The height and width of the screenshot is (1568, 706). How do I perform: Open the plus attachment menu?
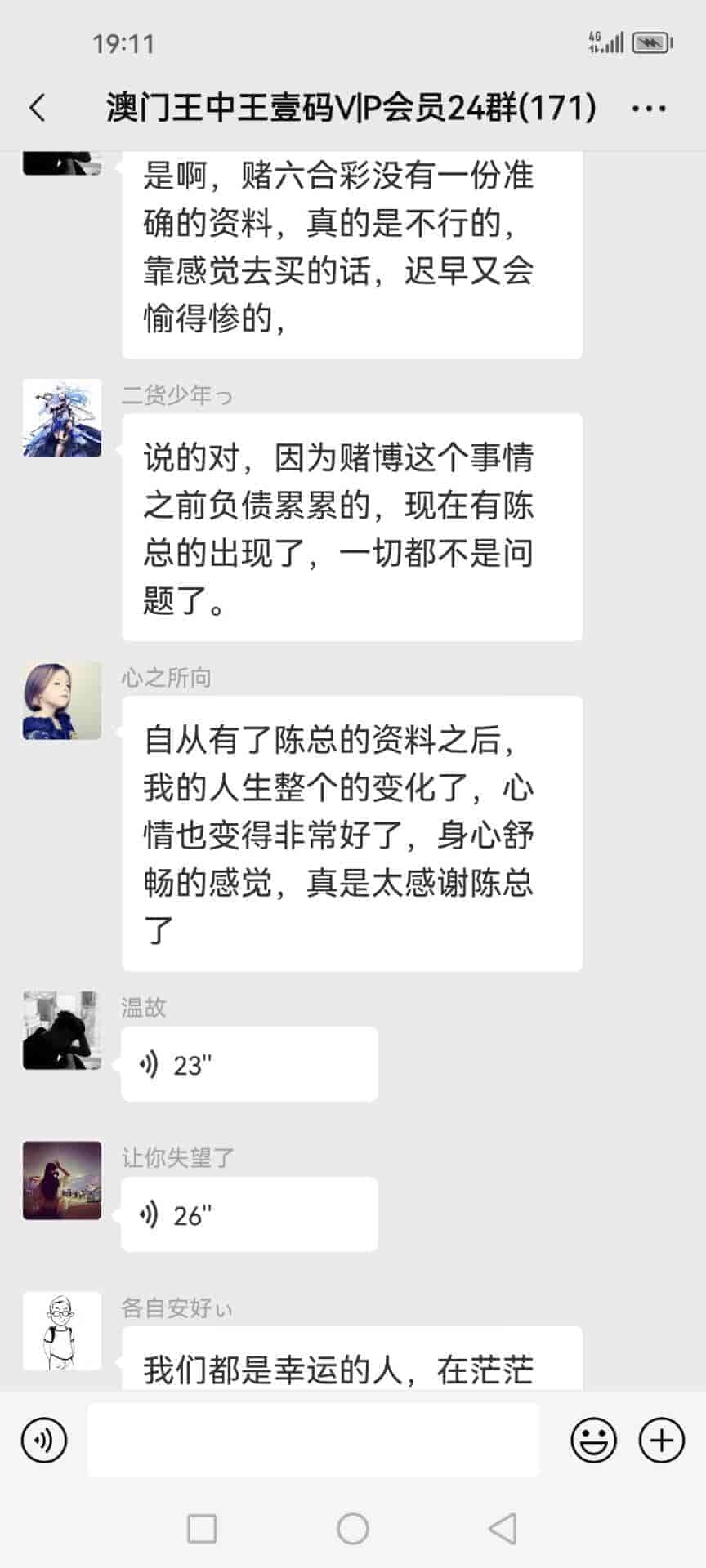(661, 1441)
